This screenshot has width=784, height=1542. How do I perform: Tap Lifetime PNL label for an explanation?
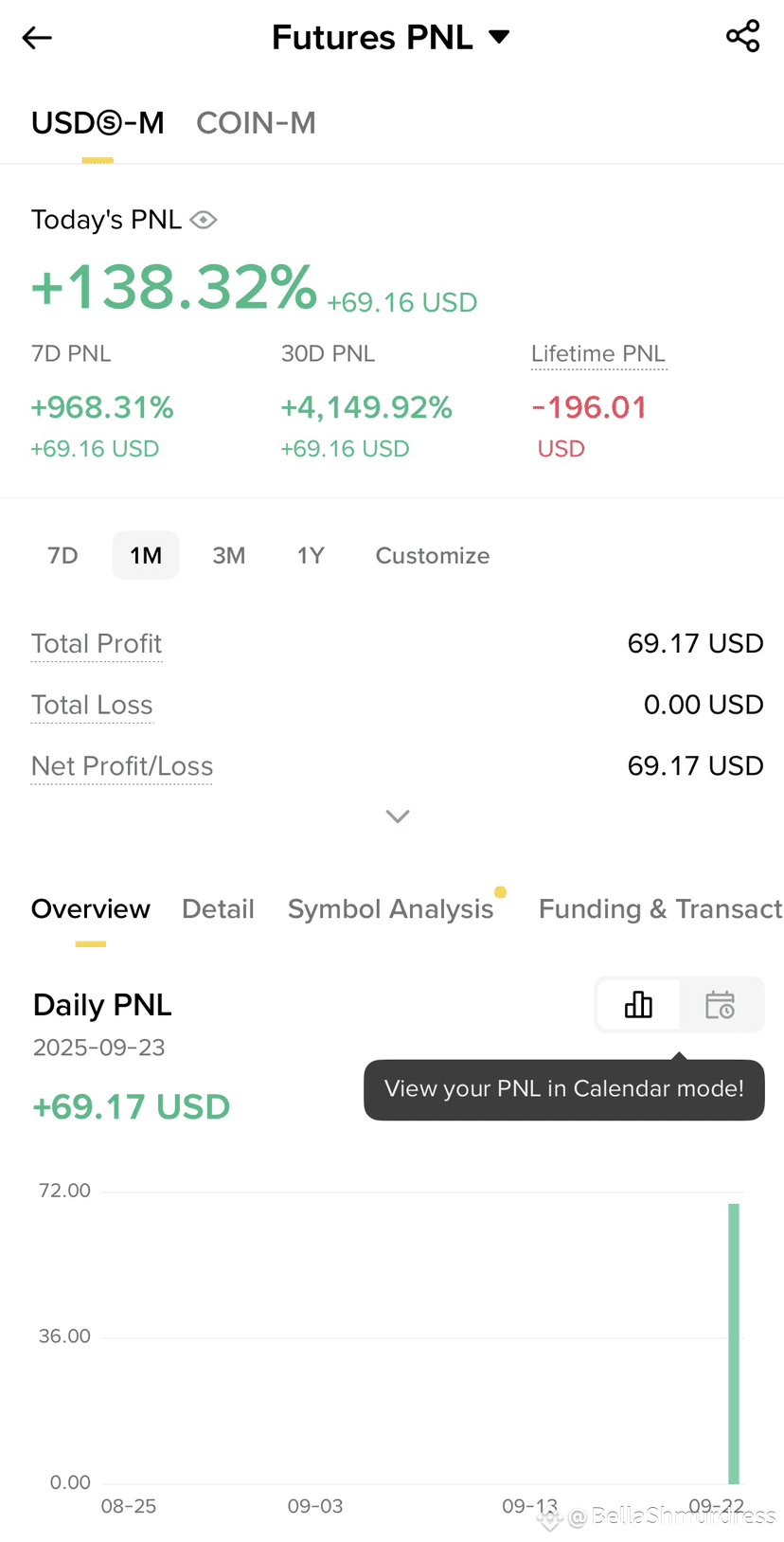click(598, 354)
